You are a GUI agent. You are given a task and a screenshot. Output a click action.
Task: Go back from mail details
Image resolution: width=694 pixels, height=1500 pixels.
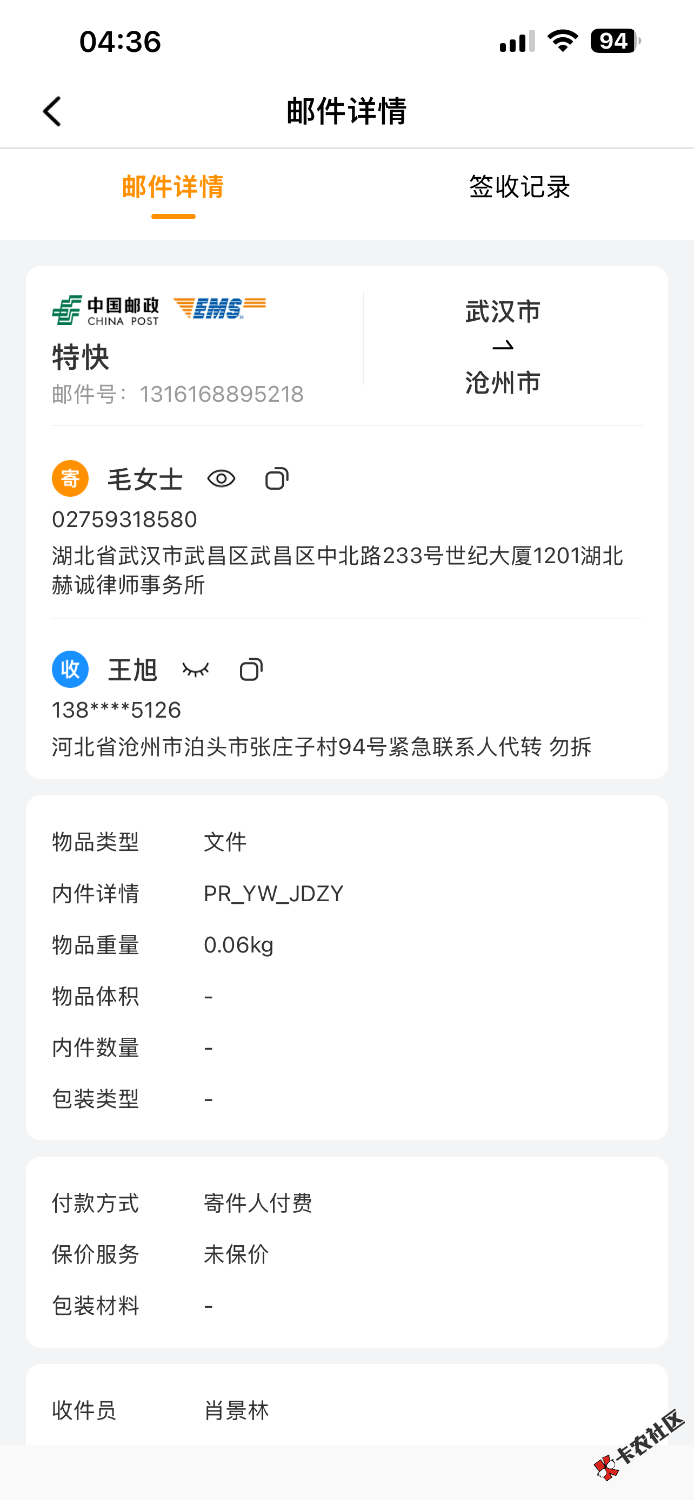click(x=52, y=111)
